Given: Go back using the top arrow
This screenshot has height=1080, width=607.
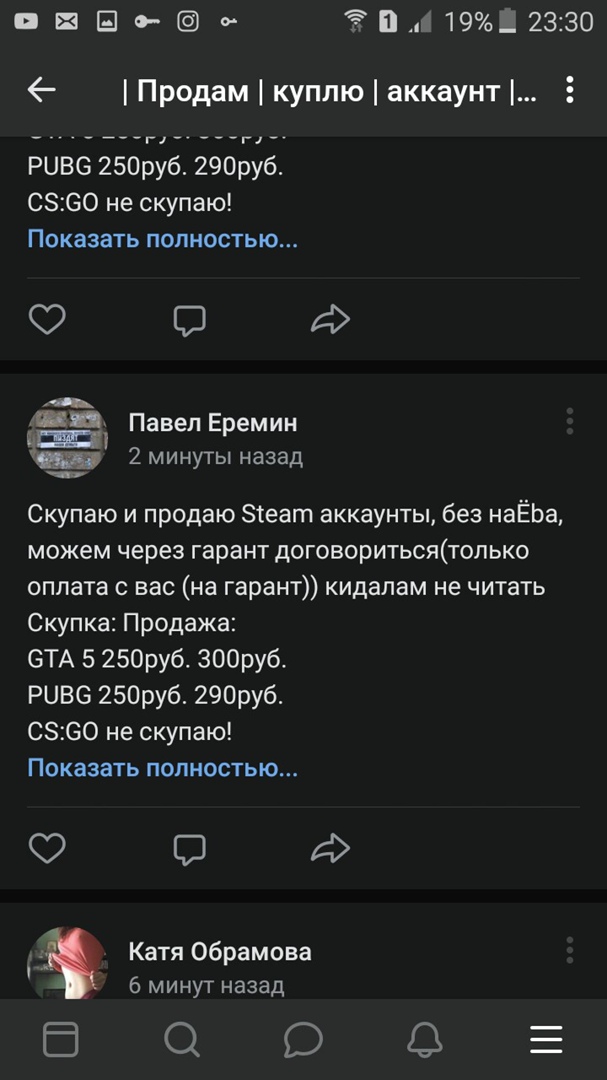Looking at the screenshot, I should click(x=41, y=90).
